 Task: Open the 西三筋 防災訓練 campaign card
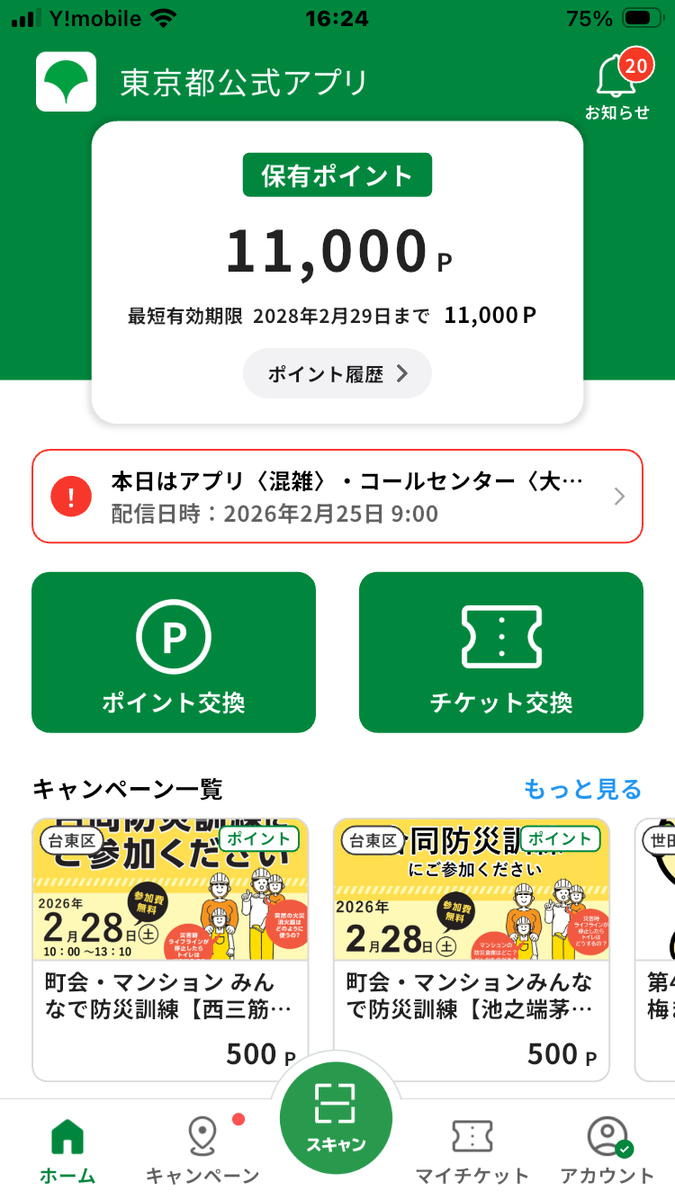(x=170, y=950)
